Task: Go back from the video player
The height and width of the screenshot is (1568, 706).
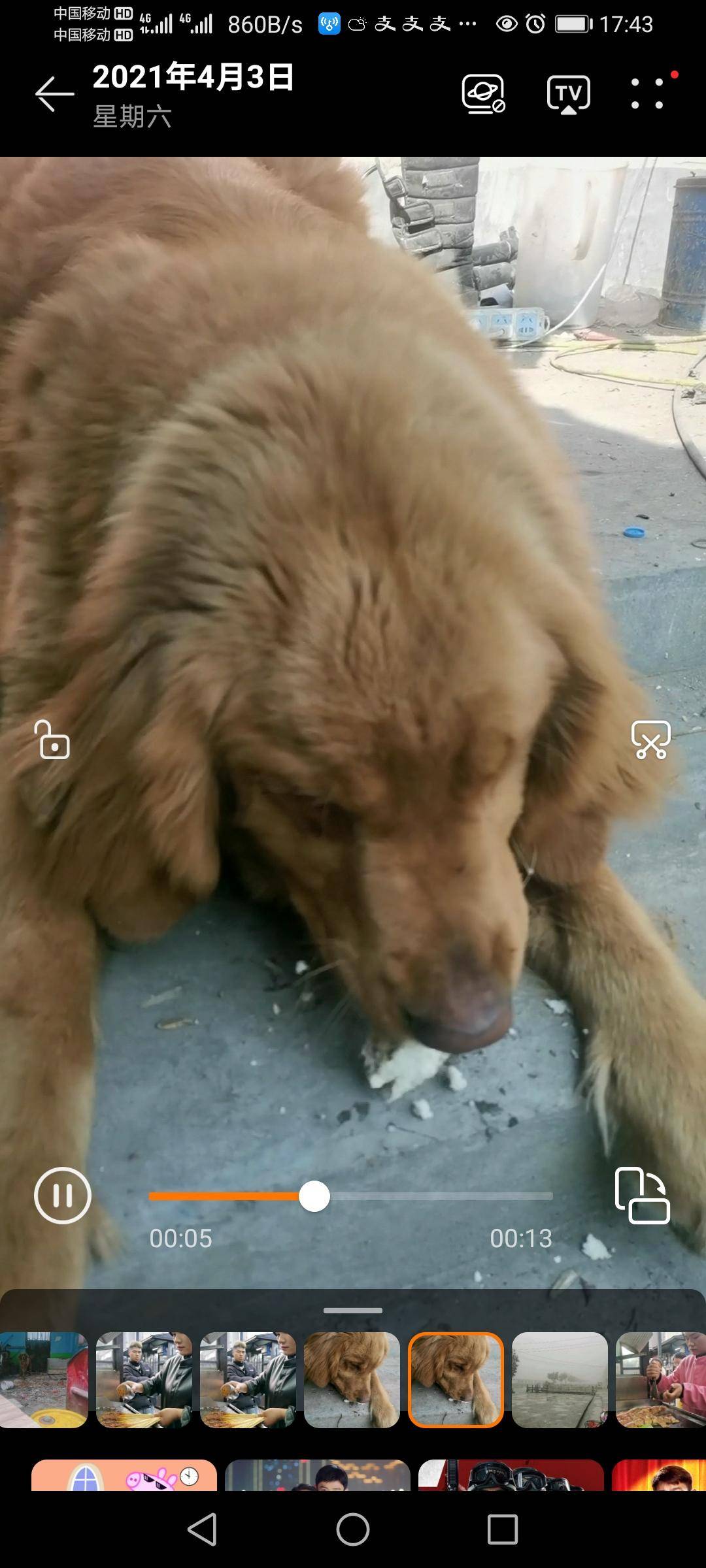Action: tap(54, 94)
